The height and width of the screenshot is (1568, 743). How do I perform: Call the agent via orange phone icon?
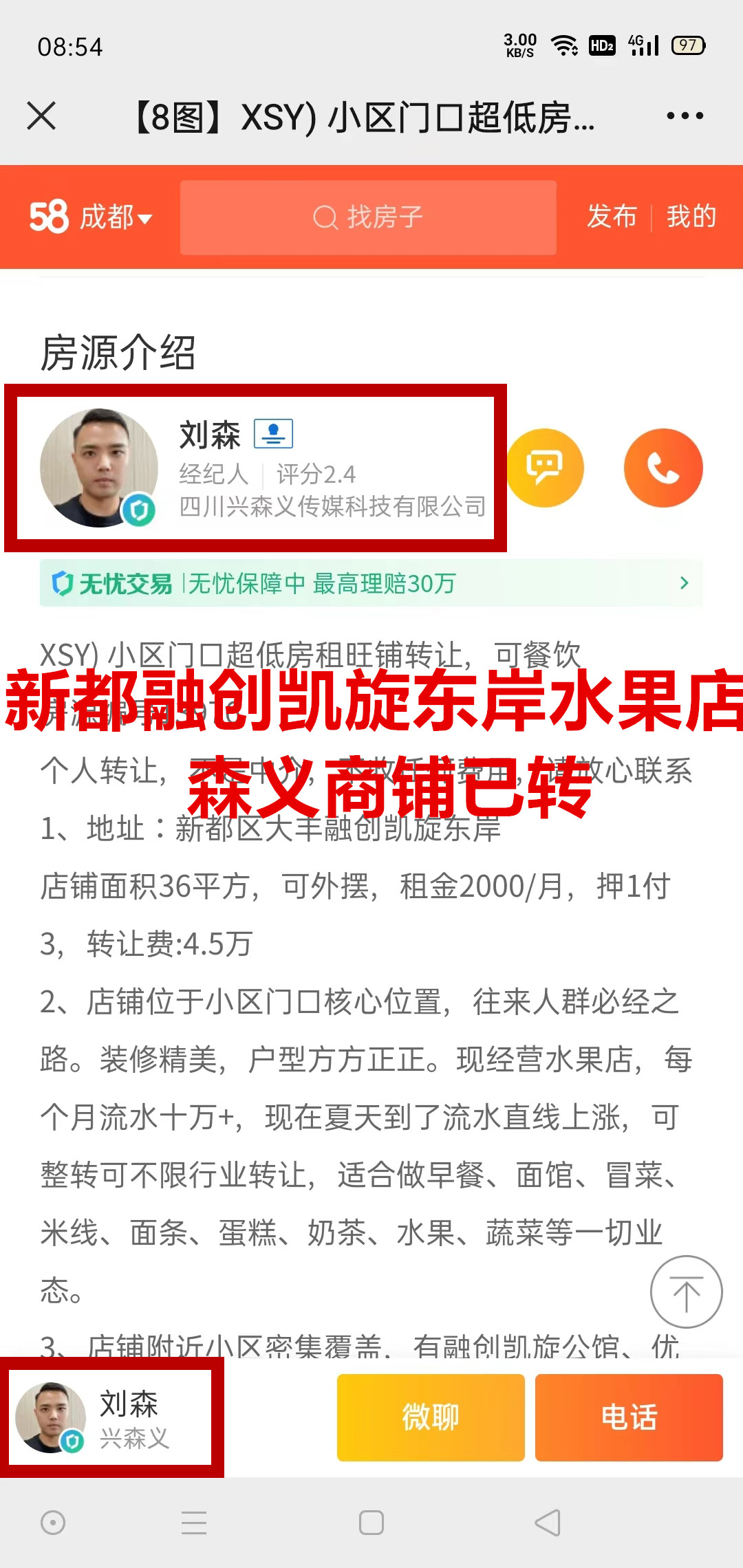pyautogui.click(x=663, y=468)
